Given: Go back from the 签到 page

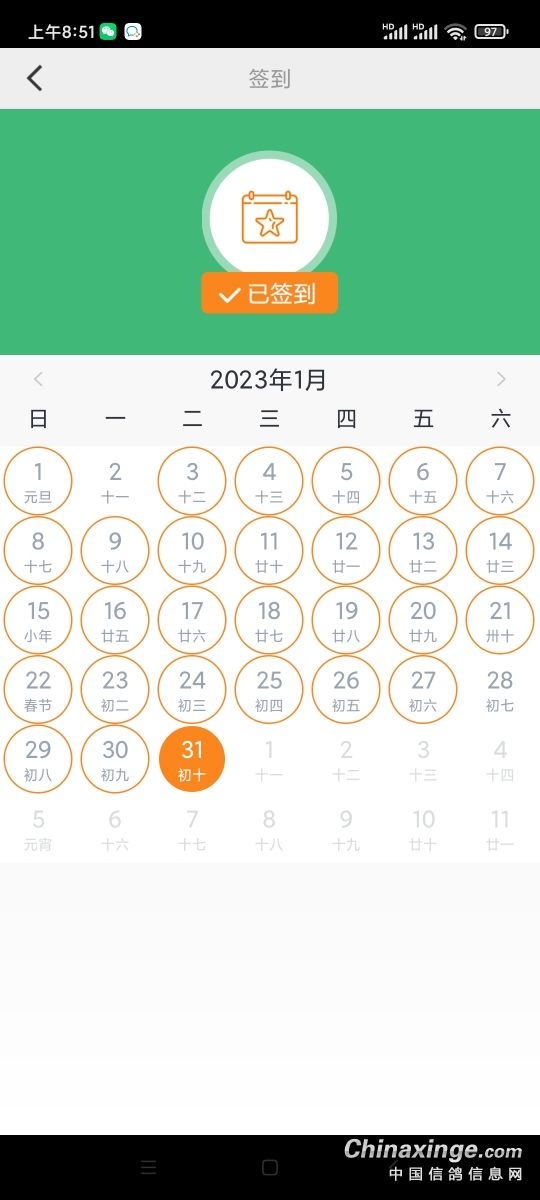Looking at the screenshot, I should tap(35, 78).
